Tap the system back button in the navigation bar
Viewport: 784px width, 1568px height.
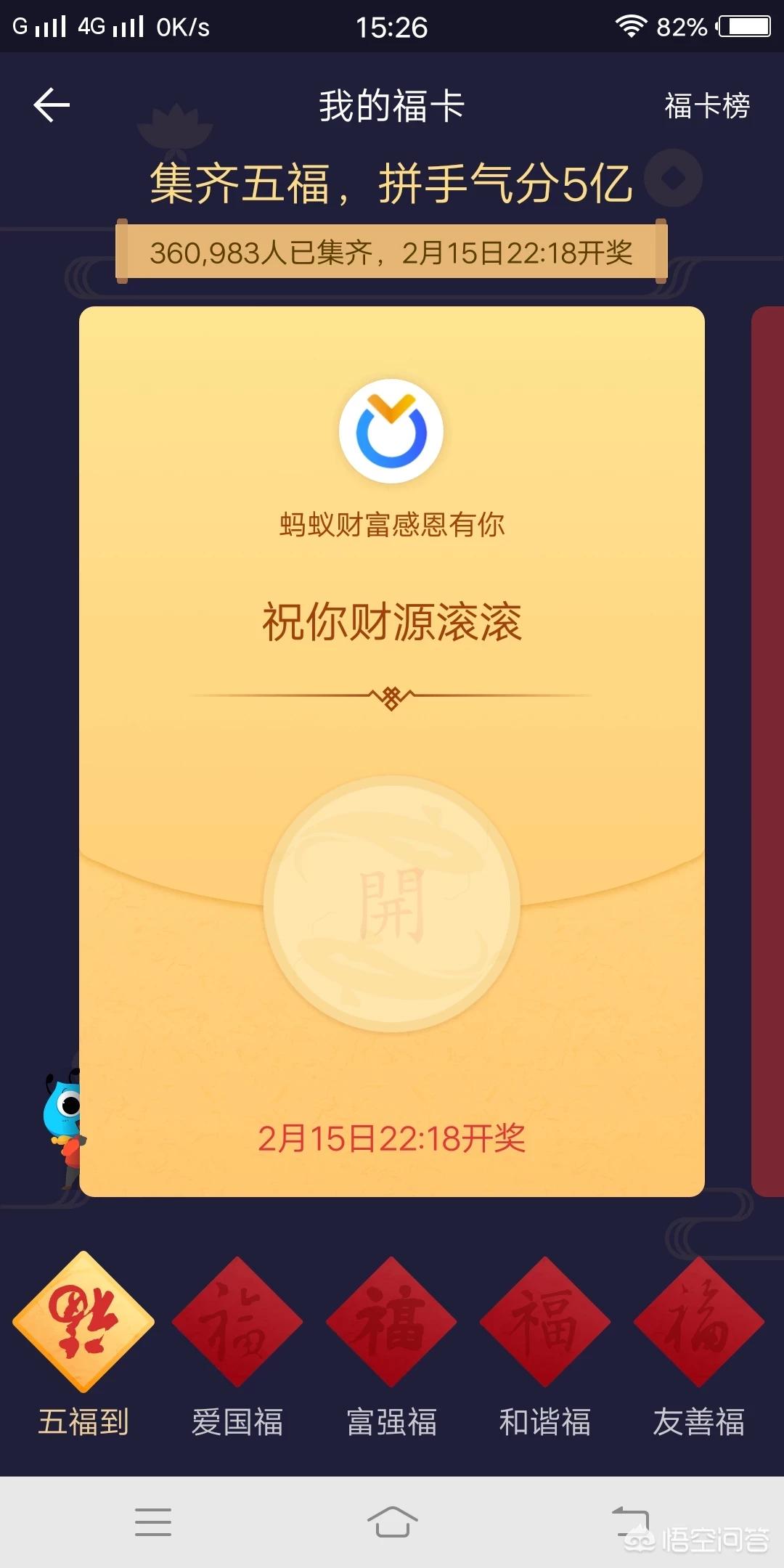coord(630,1522)
